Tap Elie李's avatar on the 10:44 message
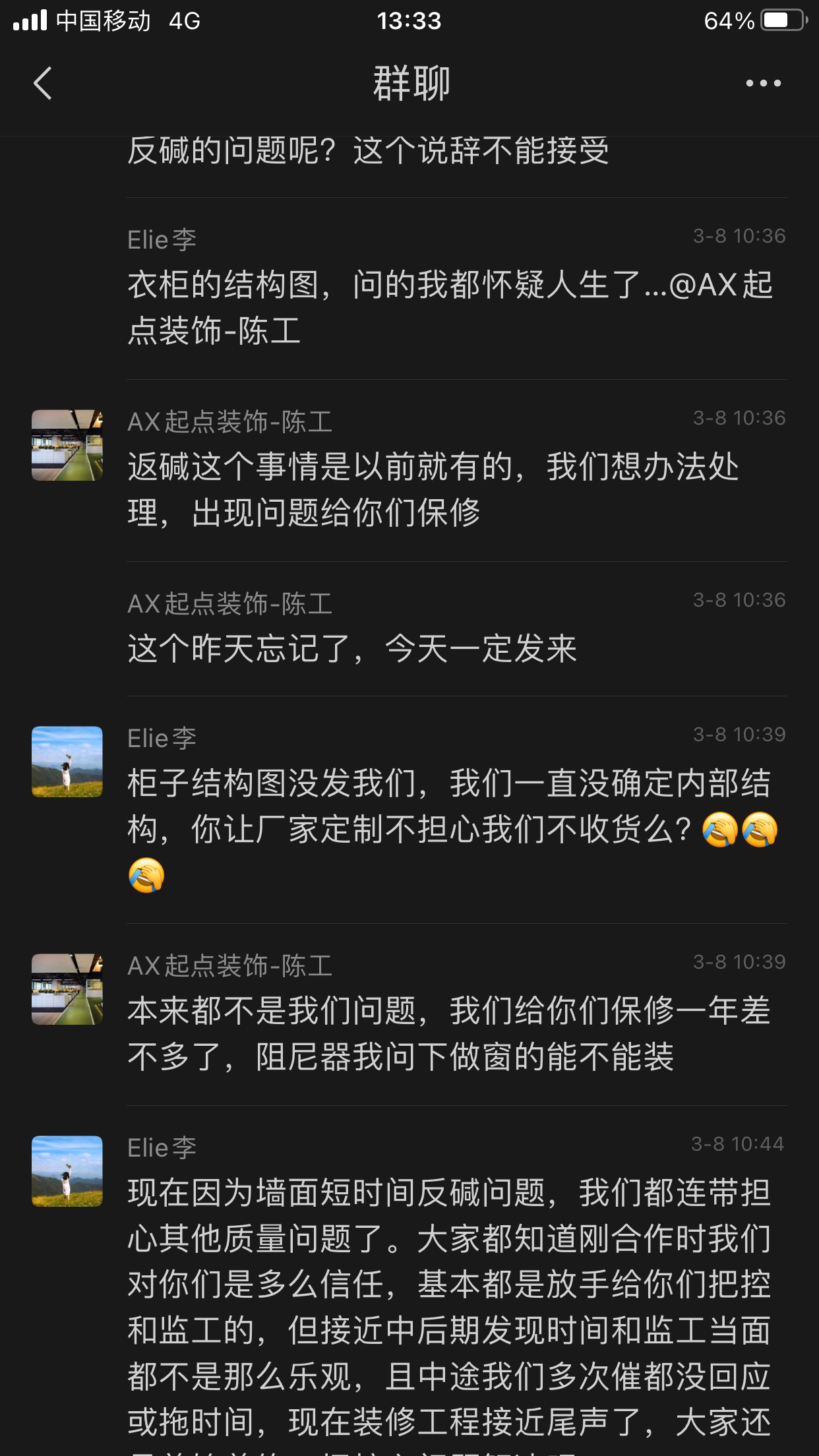The height and width of the screenshot is (1456, 819). pos(67,1171)
